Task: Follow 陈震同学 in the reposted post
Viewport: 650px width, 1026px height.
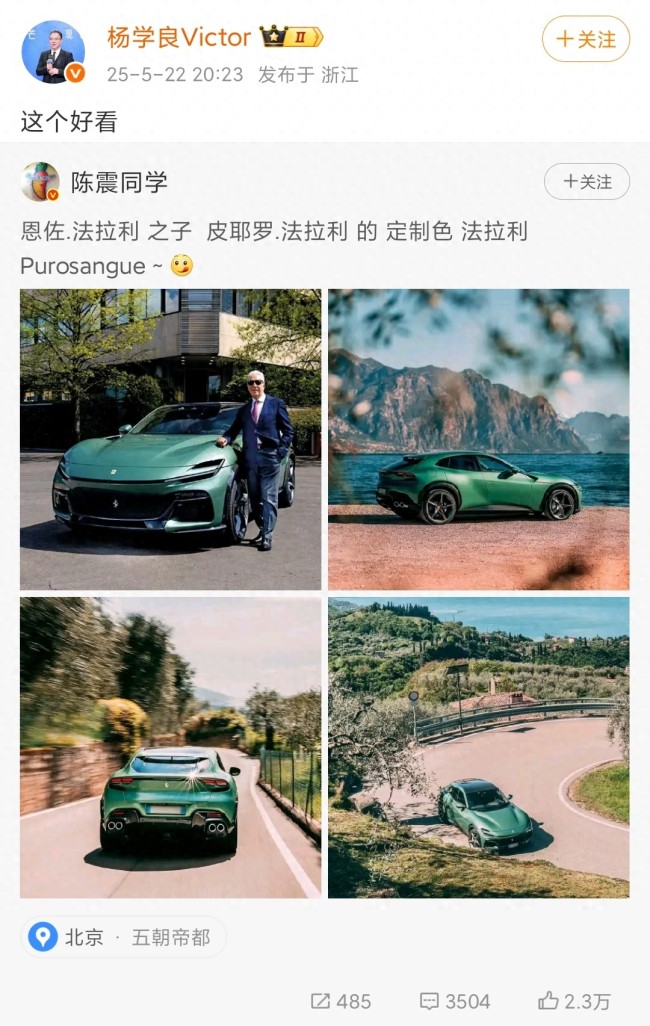Action: (x=586, y=182)
